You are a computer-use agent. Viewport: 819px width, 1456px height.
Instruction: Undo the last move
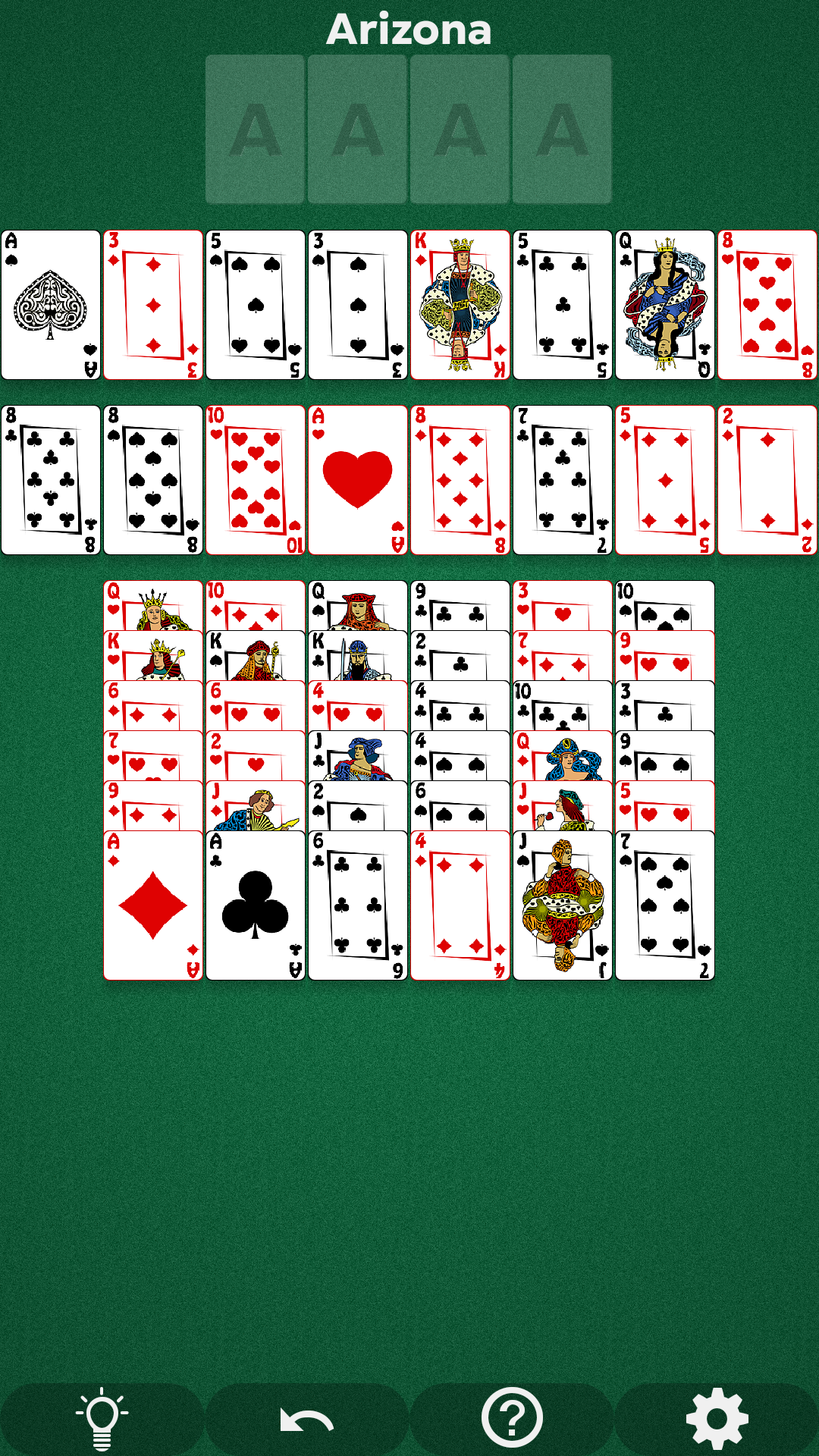[306, 1418]
